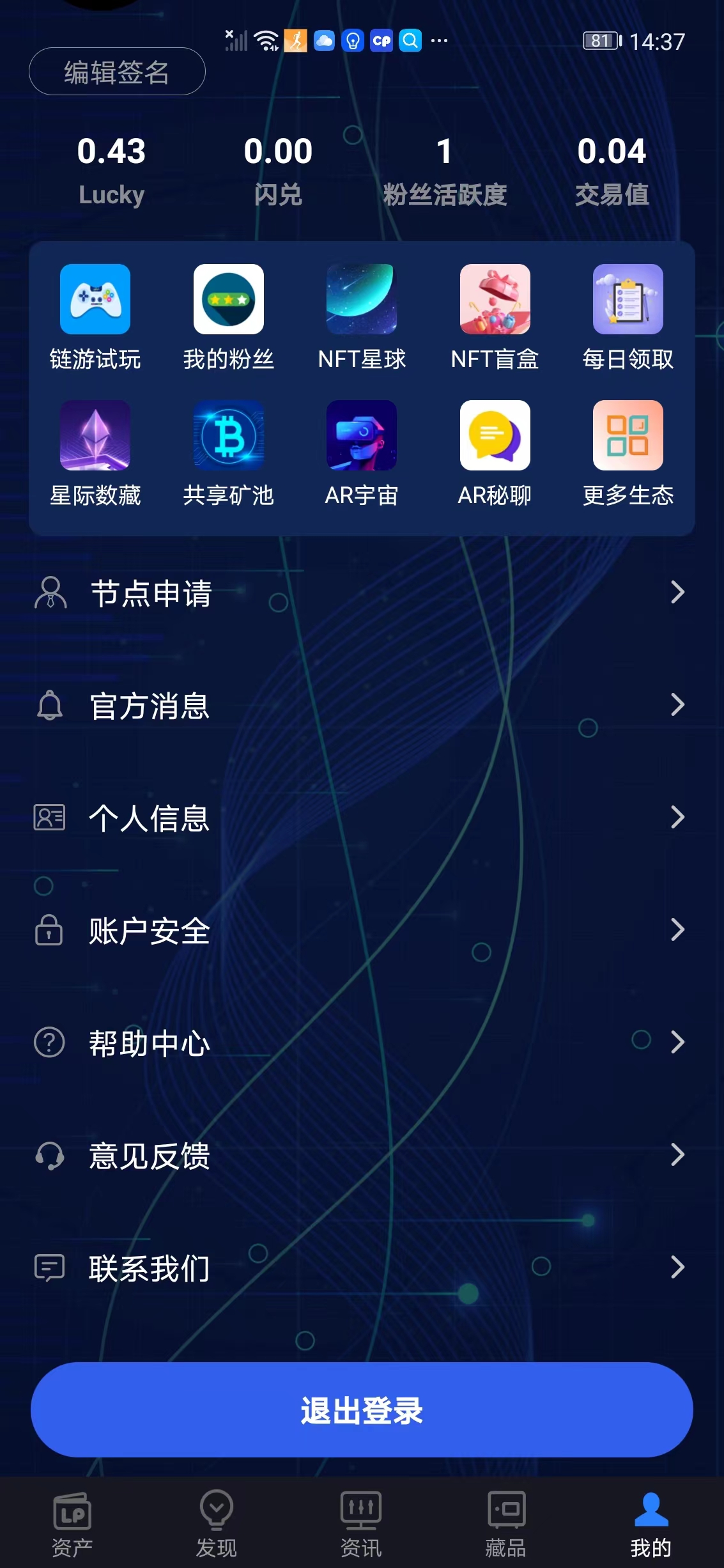Open 个人信息 personal information
This screenshot has width=724, height=1568.
click(x=362, y=818)
